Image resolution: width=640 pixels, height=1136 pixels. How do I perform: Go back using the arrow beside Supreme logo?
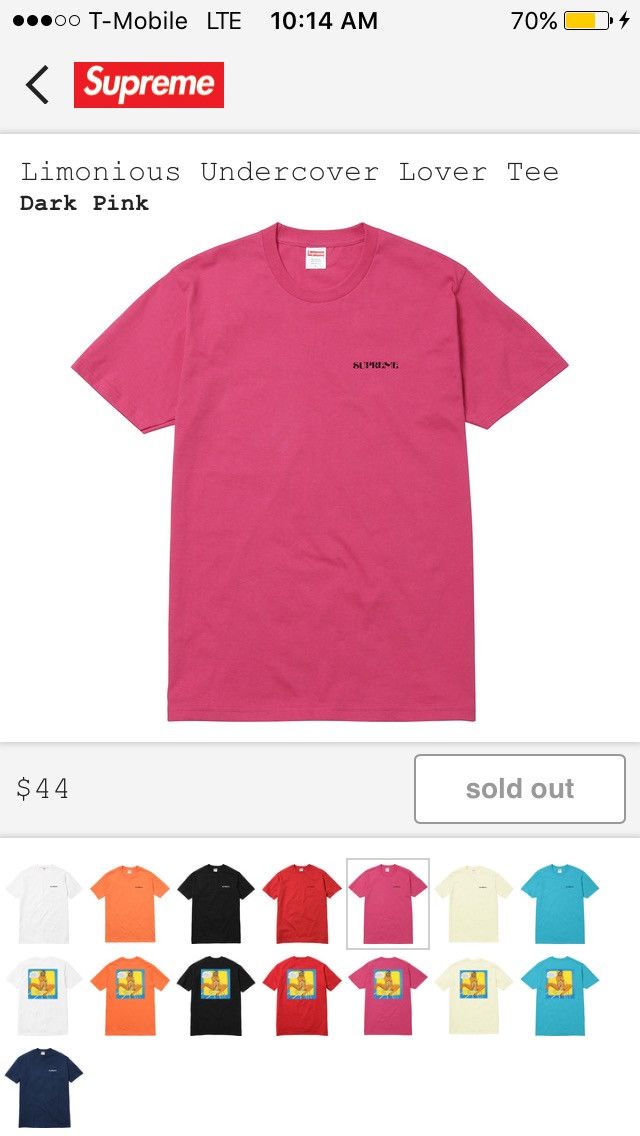coord(37,85)
